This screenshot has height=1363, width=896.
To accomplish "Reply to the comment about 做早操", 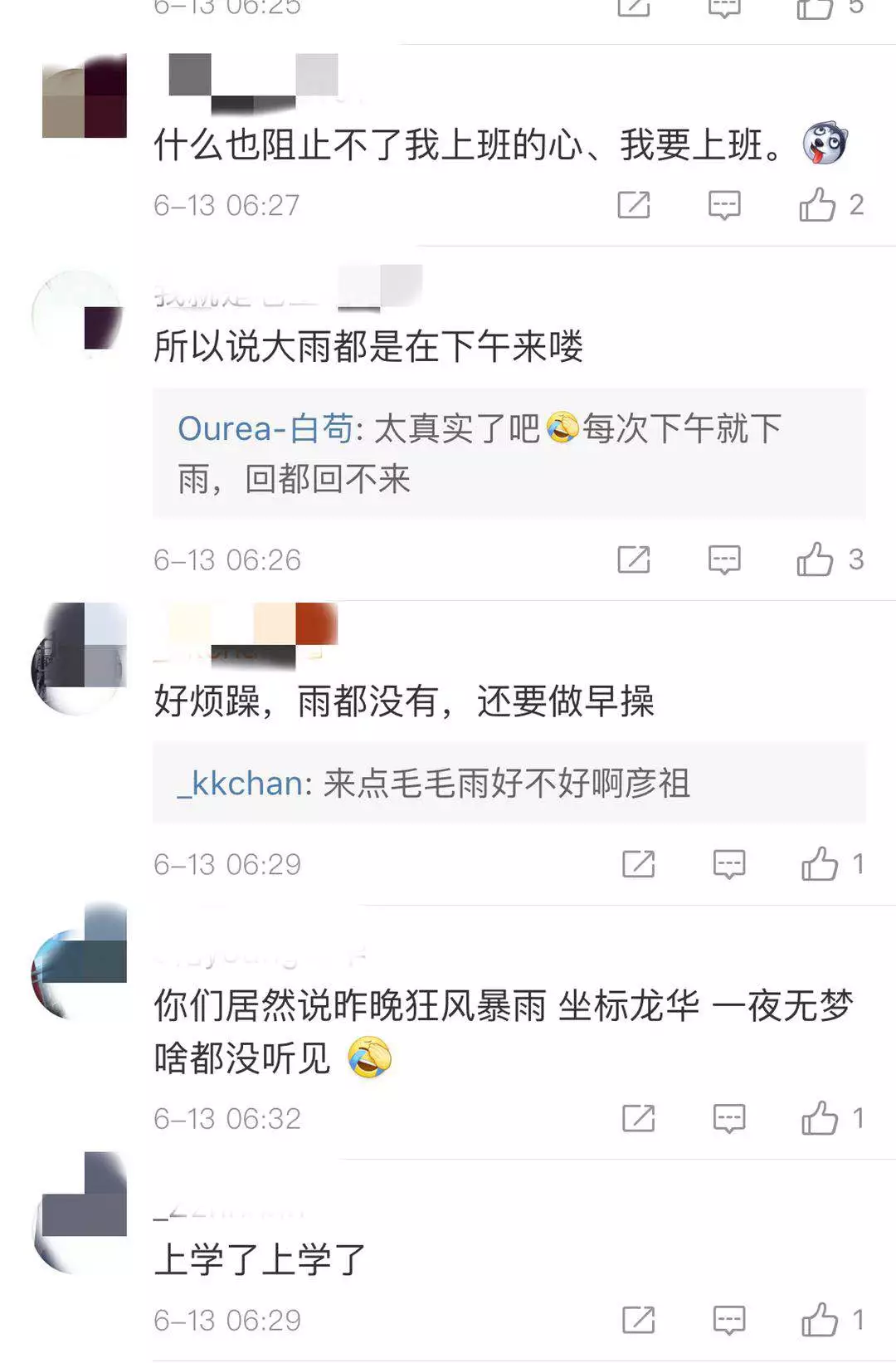I will (728, 865).
